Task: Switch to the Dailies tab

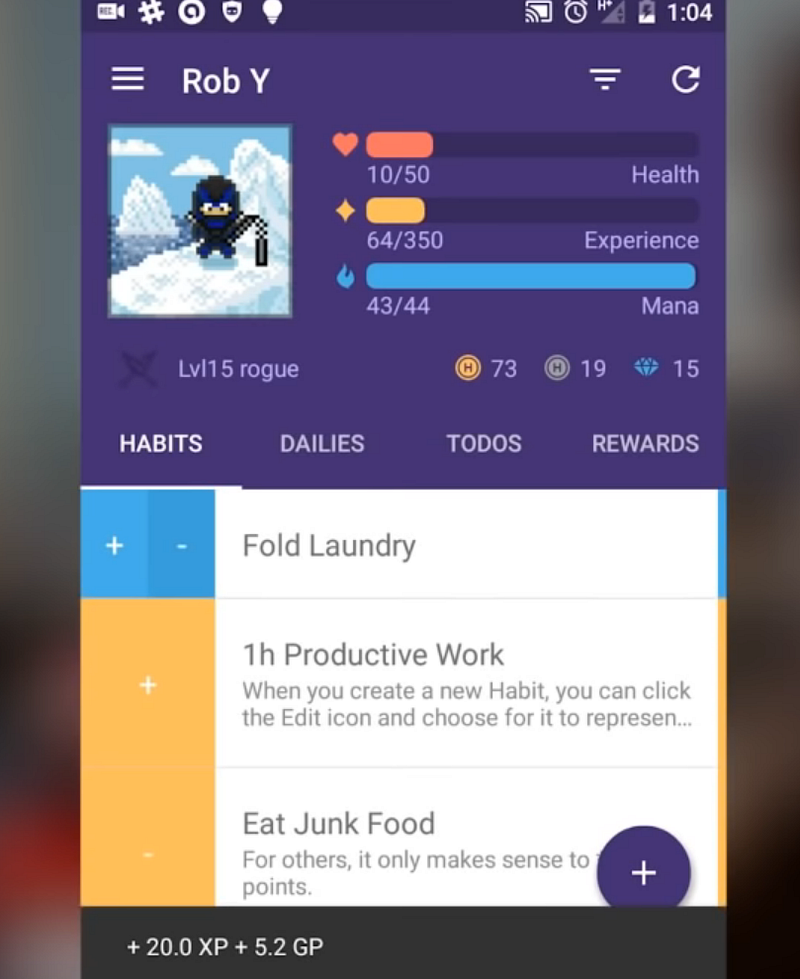Action: (321, 444)
